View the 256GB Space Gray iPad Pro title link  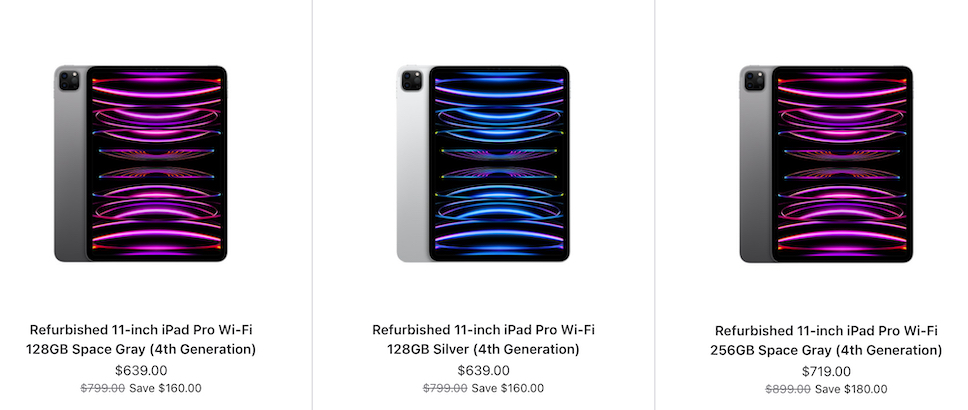click(x=826, y=340)
